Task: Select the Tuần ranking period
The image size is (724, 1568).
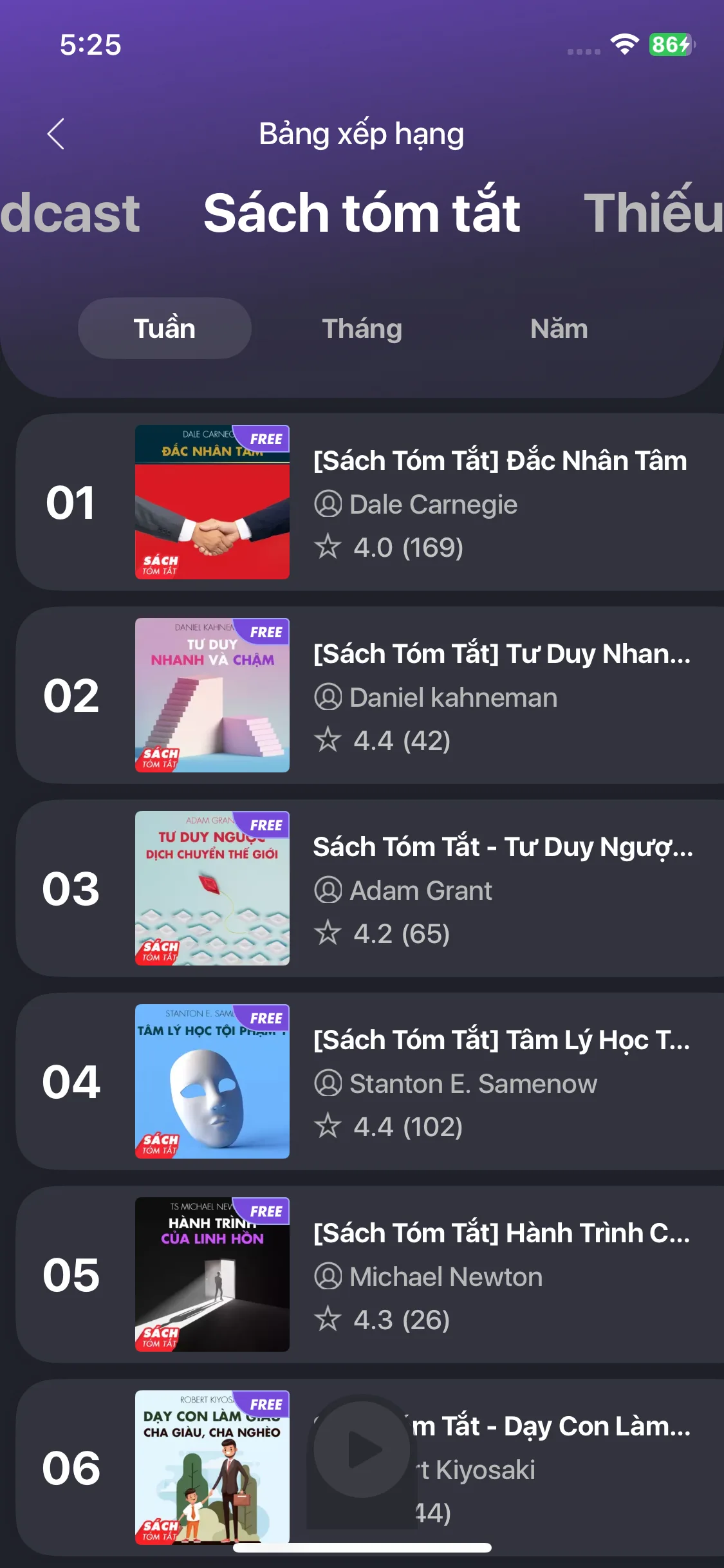Action: pos(165,328)
